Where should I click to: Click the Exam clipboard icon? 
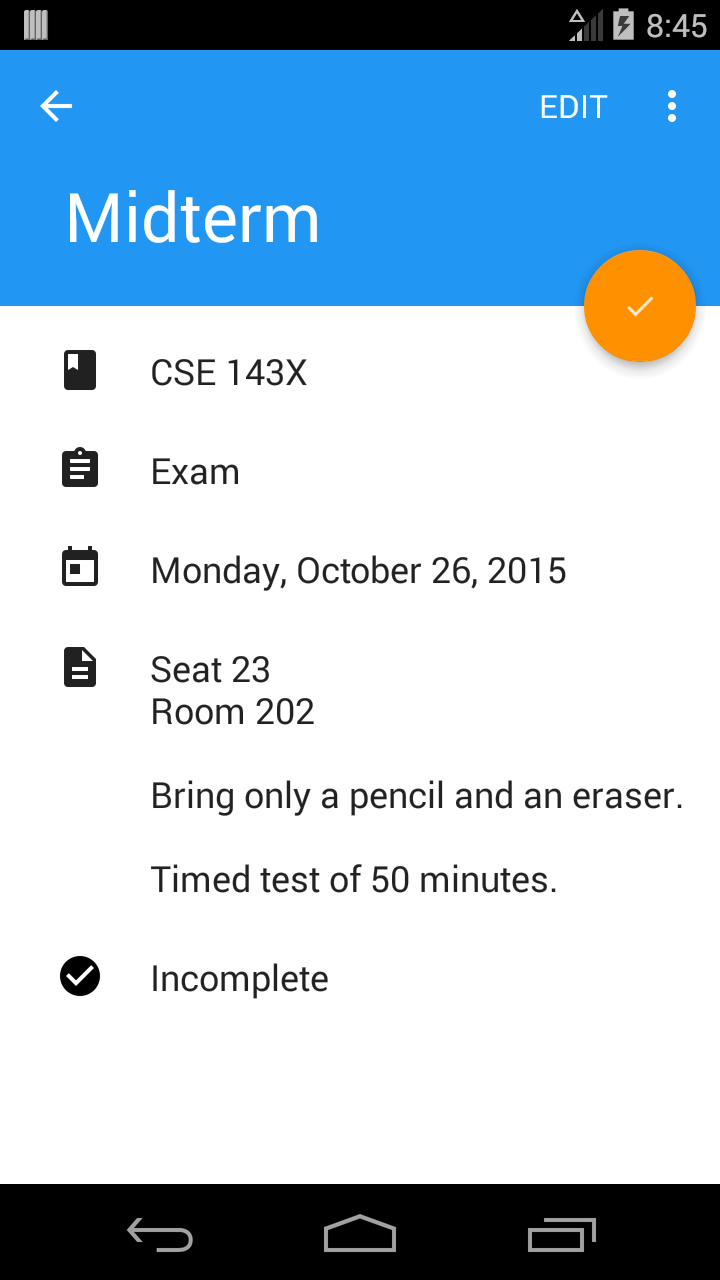[x=80, y=467]
